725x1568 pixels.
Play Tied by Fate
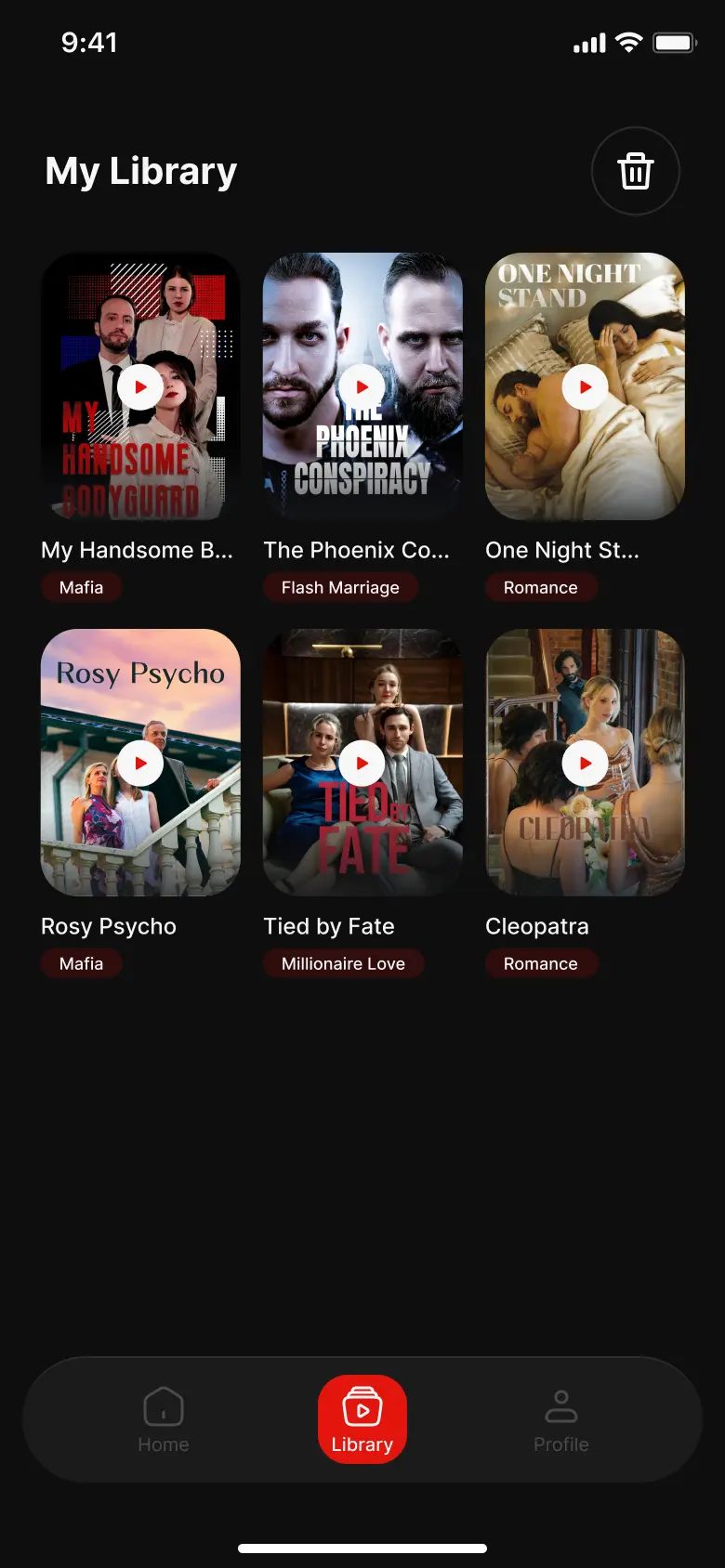[x=362, y=764]
